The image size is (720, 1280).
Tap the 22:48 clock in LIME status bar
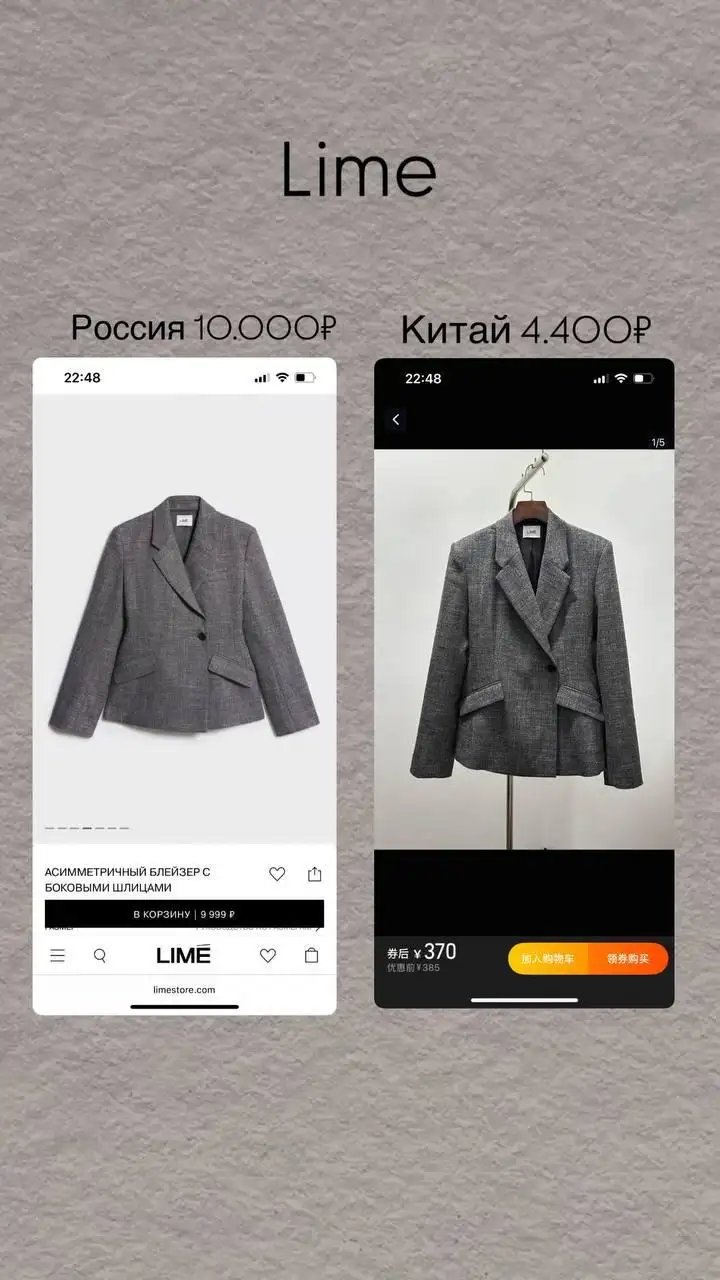pyautogui.click(x=81, y=376)
